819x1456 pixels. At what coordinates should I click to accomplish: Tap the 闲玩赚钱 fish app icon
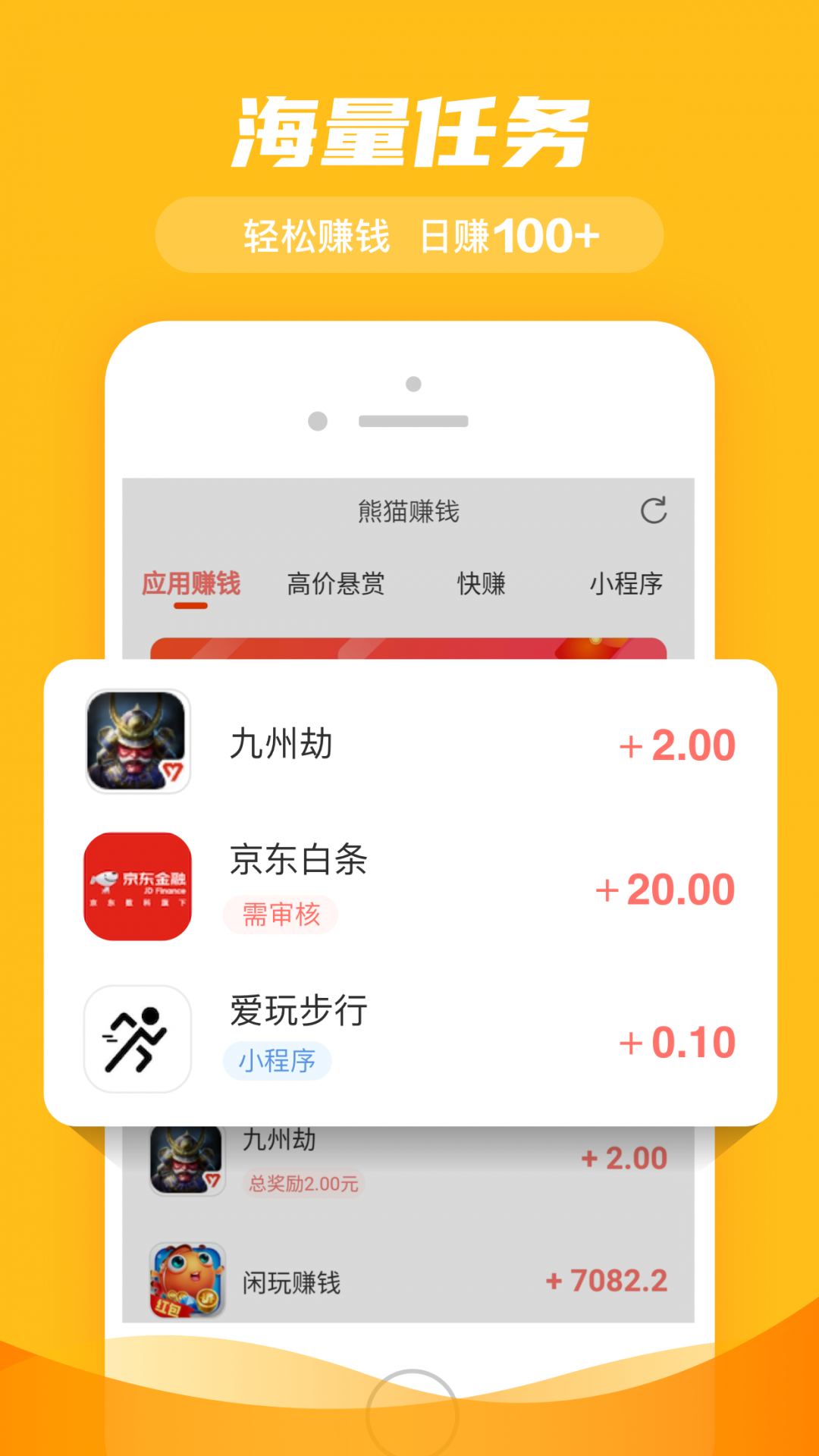click(187, 1280)
